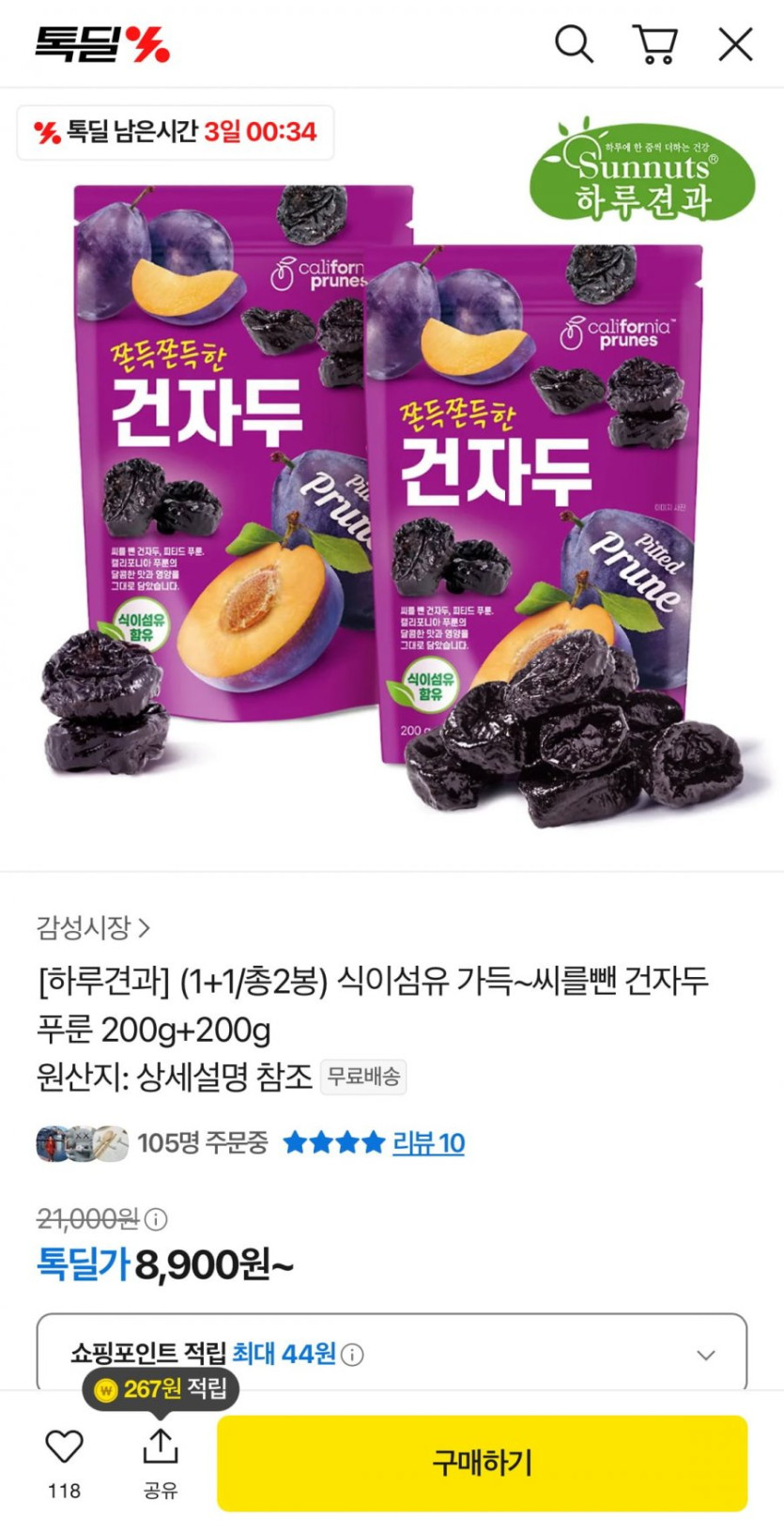Like this product with the heart
The height and width of the screenshot is (1534, 784).
tap(64, 1449)
